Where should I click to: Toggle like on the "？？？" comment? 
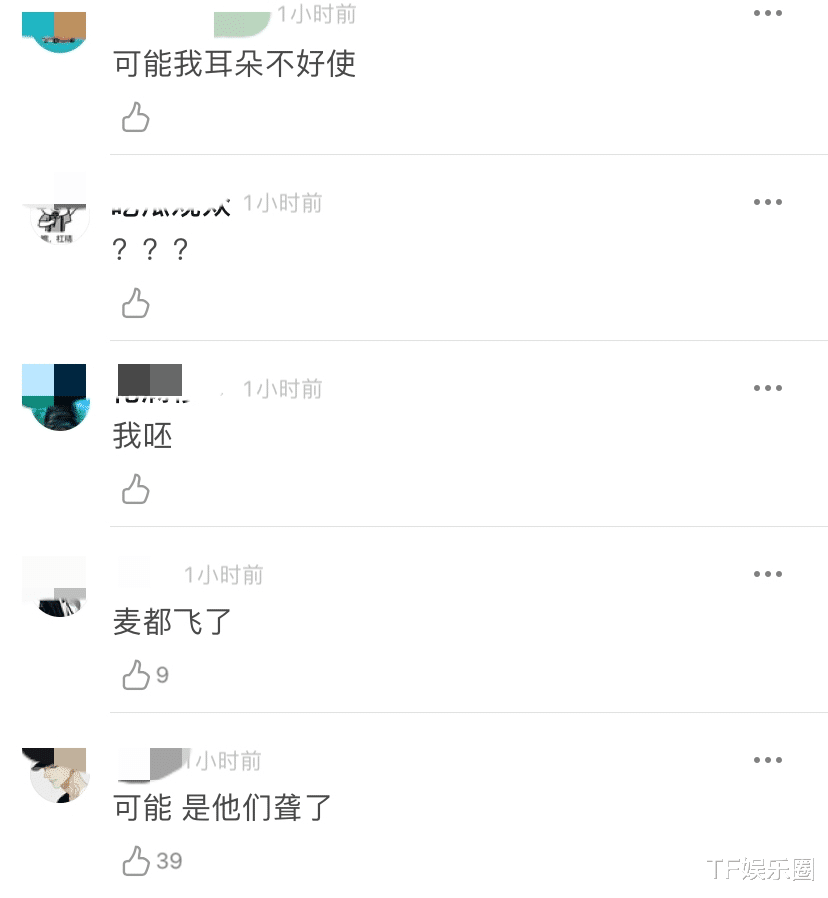click(135, 303)
